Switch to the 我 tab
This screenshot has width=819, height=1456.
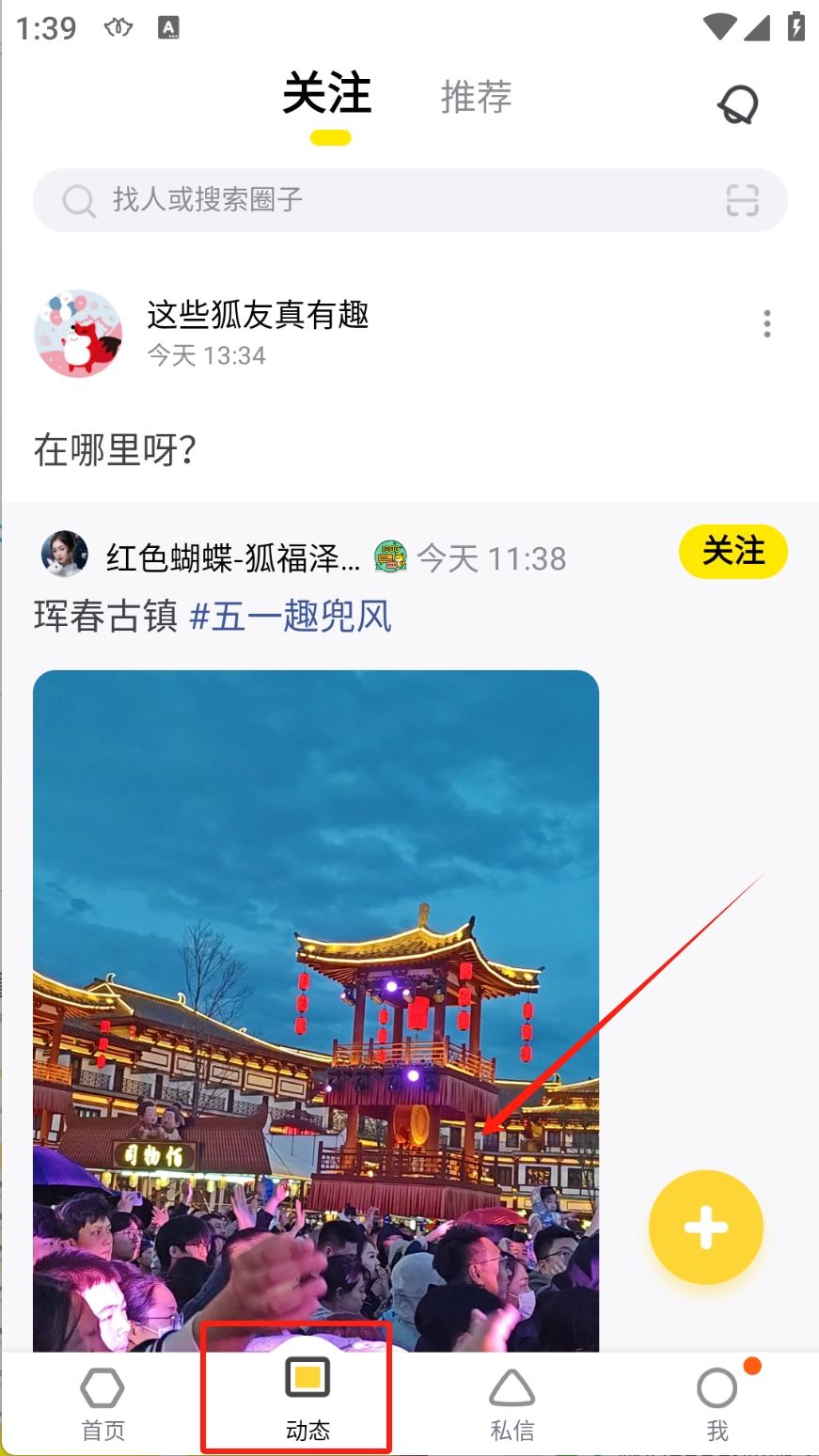pyautogui.click(x=717, y=1403)
